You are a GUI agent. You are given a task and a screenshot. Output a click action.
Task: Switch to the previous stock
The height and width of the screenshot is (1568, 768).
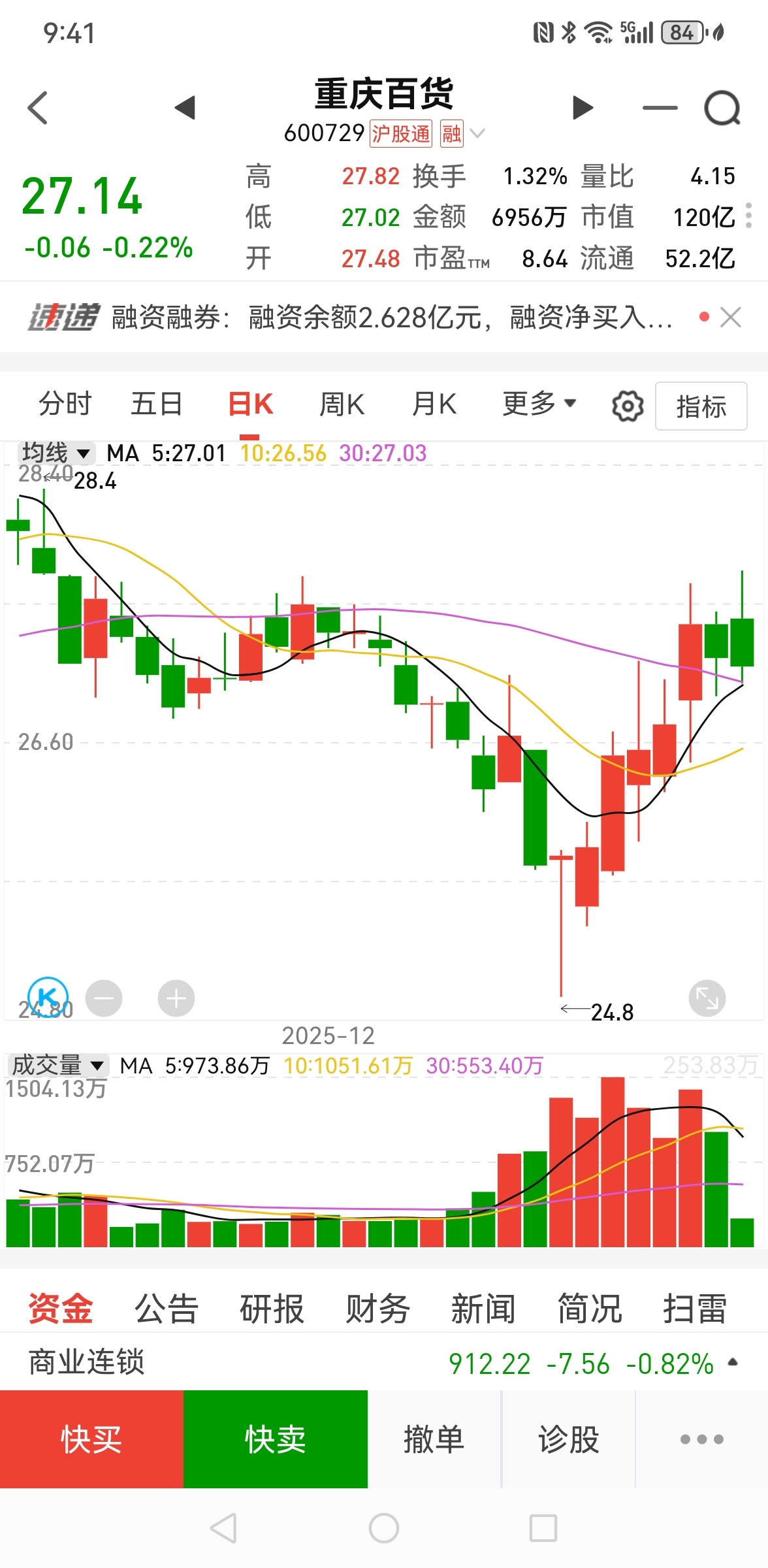point(185,108)
